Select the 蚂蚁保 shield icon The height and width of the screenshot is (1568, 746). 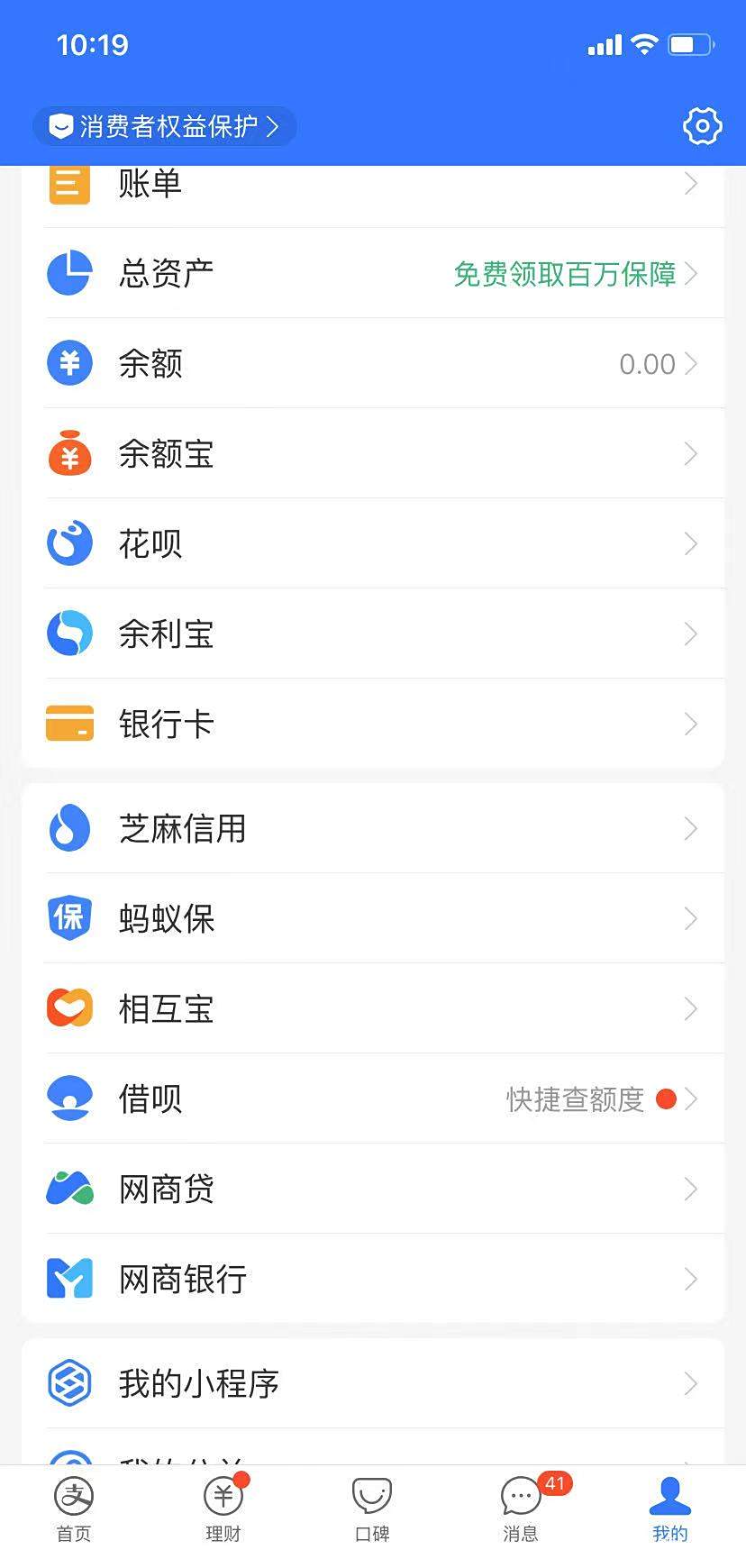(x=69, y=918)
